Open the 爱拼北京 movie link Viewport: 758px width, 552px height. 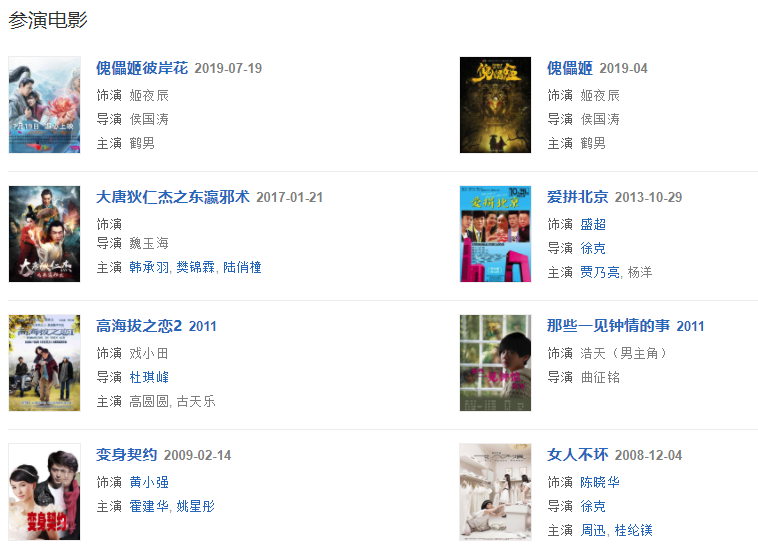coord(577,197)
